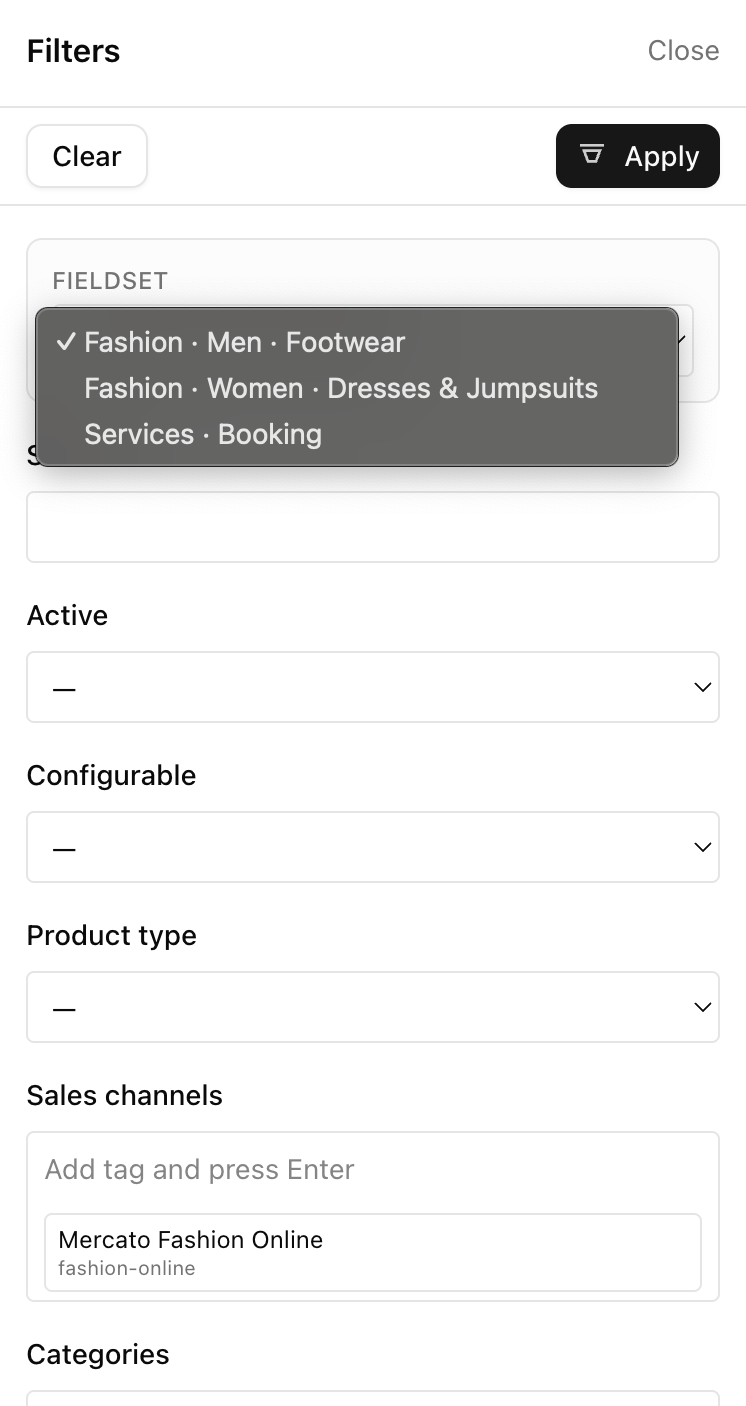Click the empty input below the fieldset options
The height and width of the screenshot is (1406, 746).
tap(373, 527)
